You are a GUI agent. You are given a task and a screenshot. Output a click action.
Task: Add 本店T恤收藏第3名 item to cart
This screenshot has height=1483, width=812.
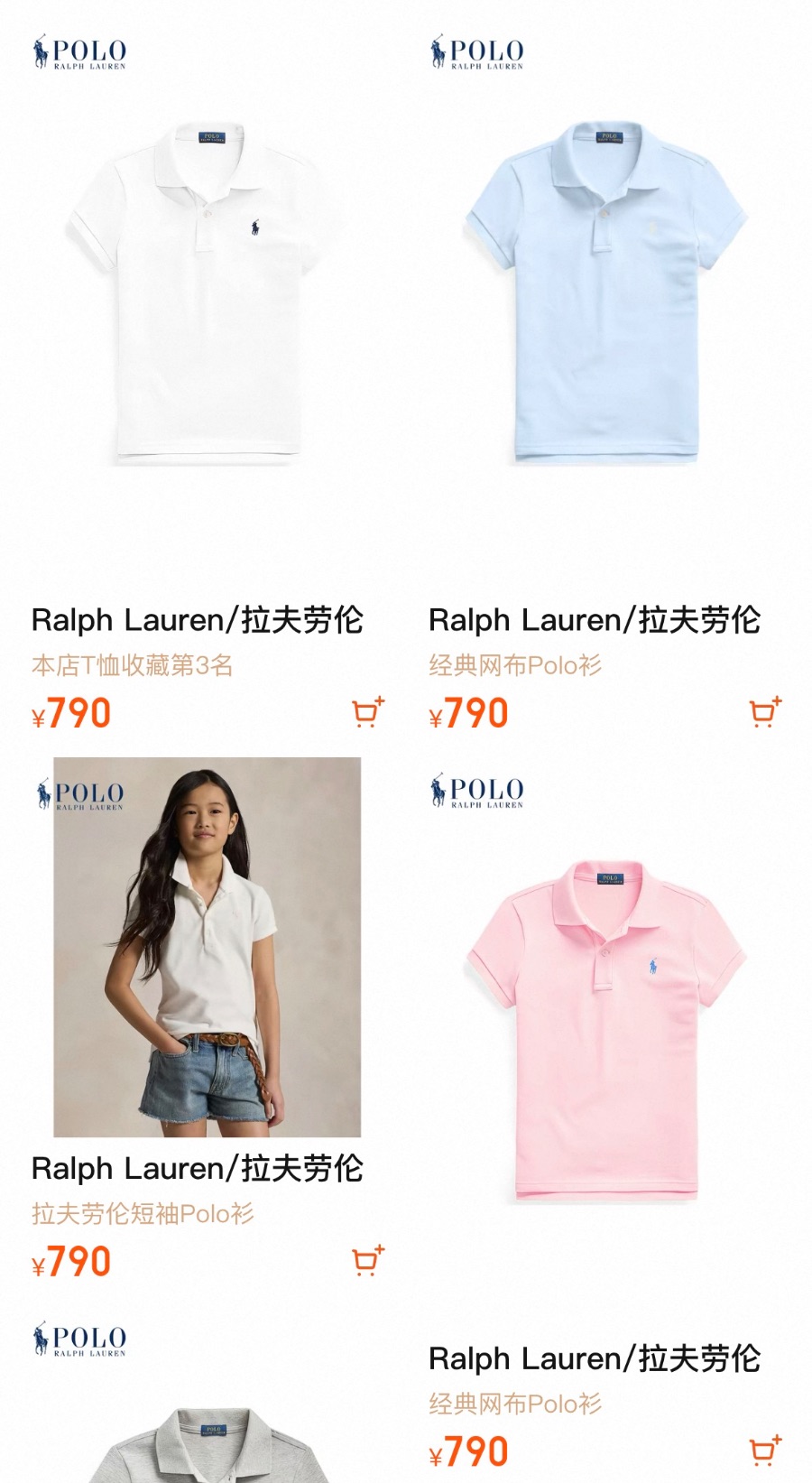point(367,713)
